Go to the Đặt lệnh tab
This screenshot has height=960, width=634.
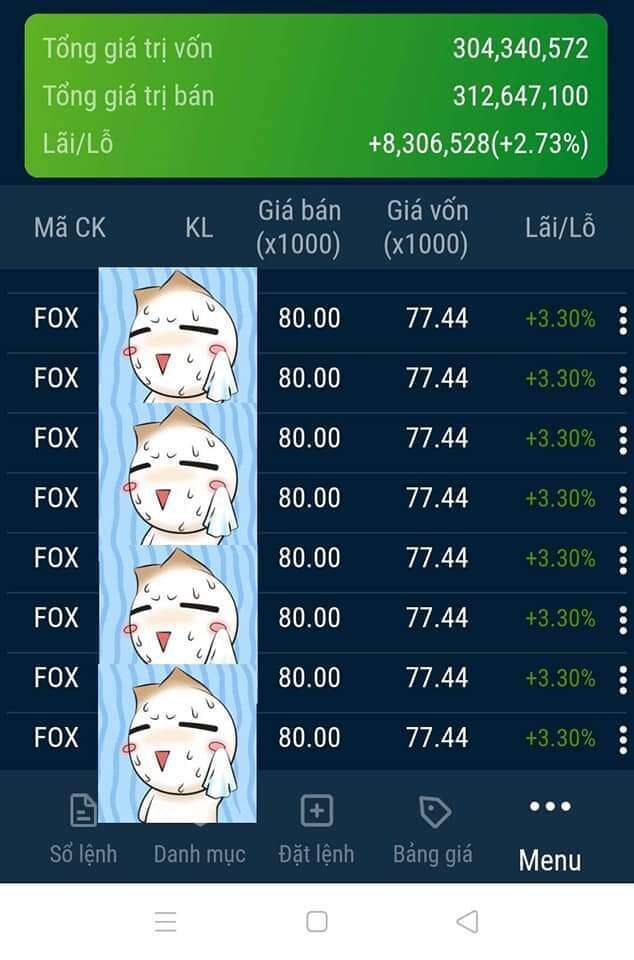(316, 828)
